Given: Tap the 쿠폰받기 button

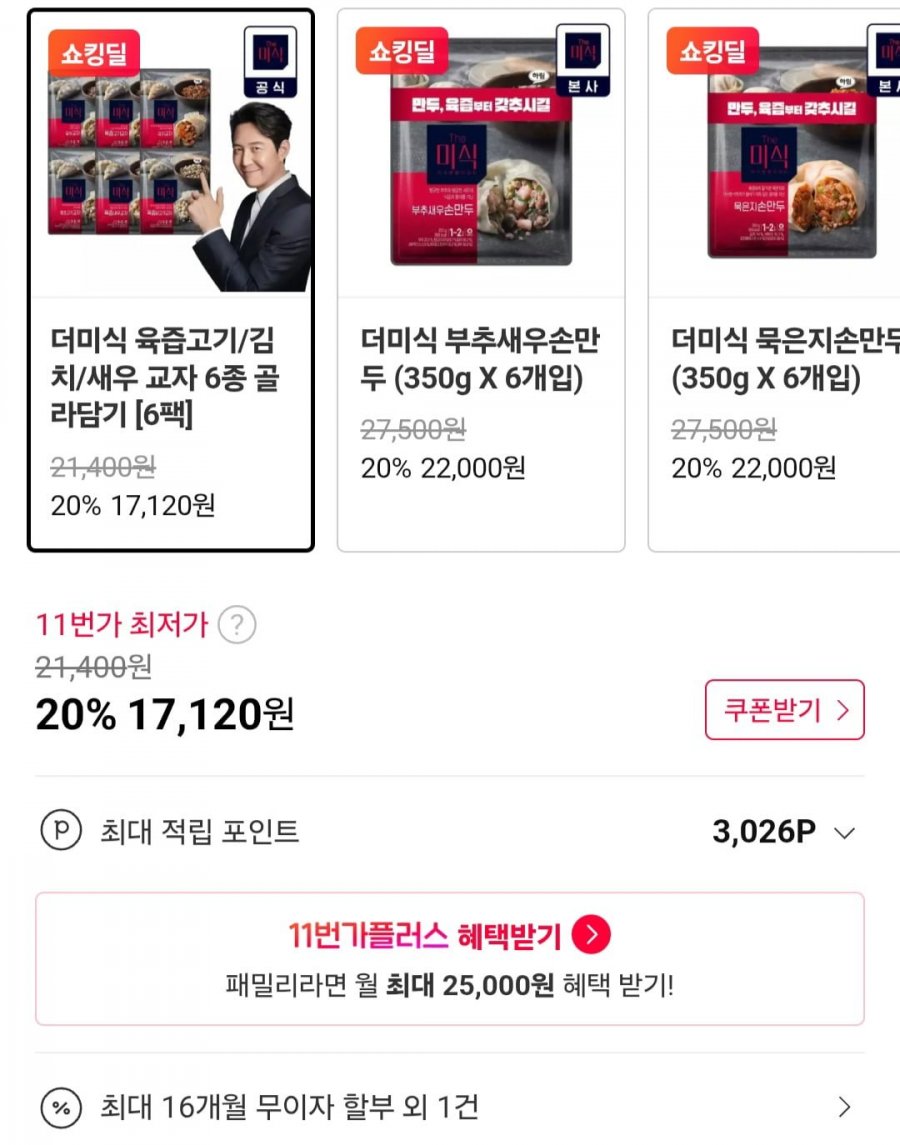Looking at the screenshot, I should tap(784, 710).
